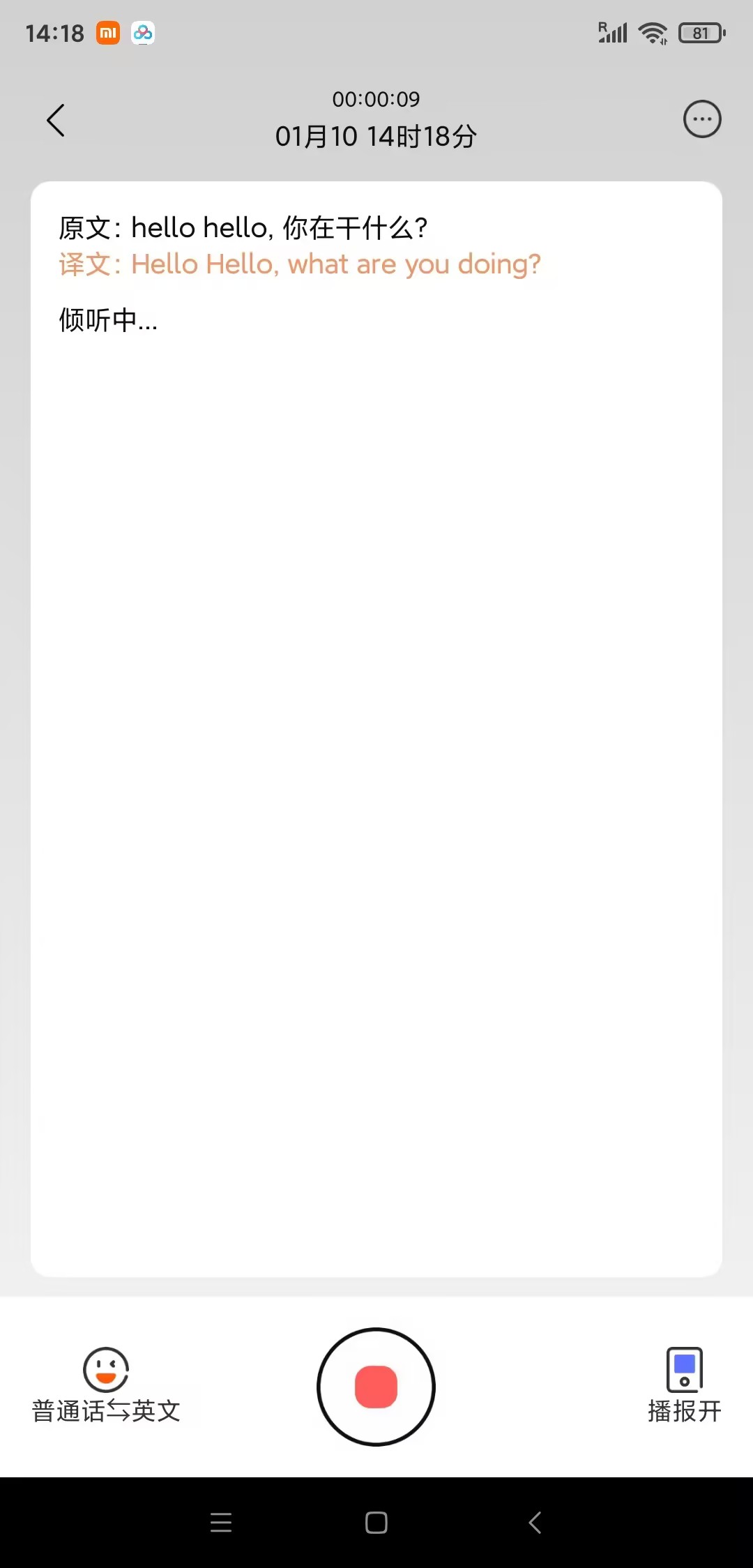753x1568 pixels.
Task: Open the more options menu
Action: [x=701, y=119]
